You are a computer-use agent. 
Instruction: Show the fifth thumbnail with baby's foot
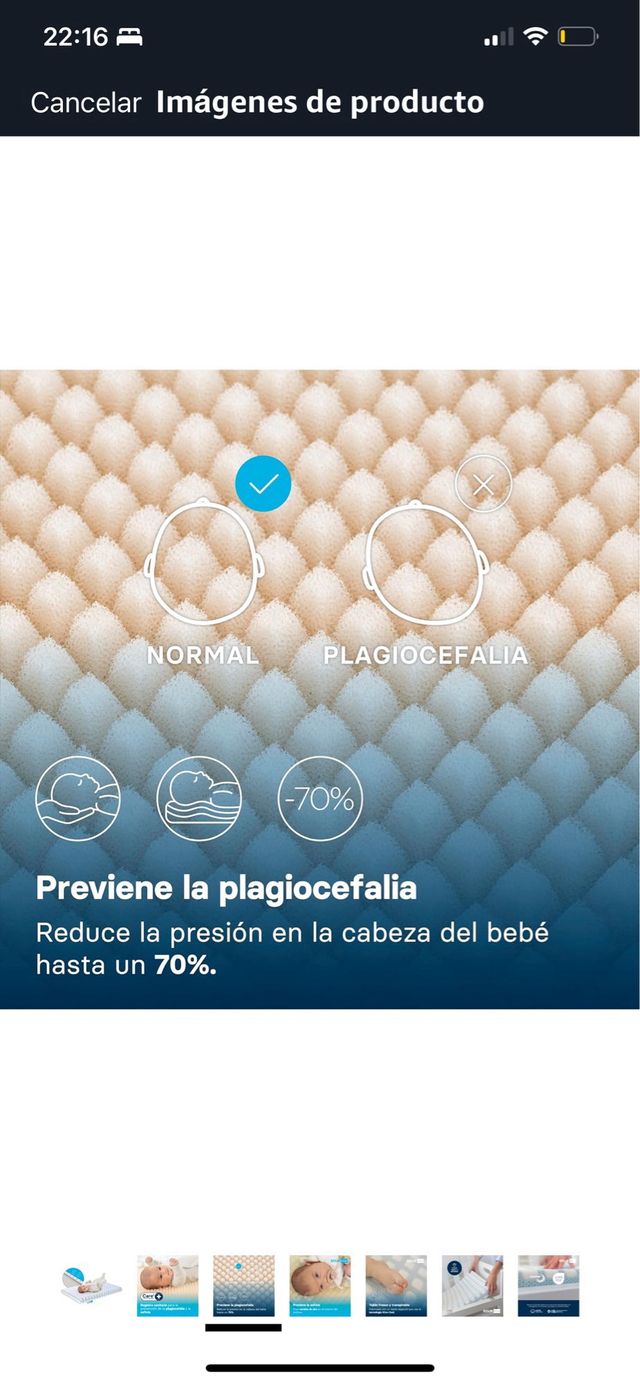[x=396, y=1286]
